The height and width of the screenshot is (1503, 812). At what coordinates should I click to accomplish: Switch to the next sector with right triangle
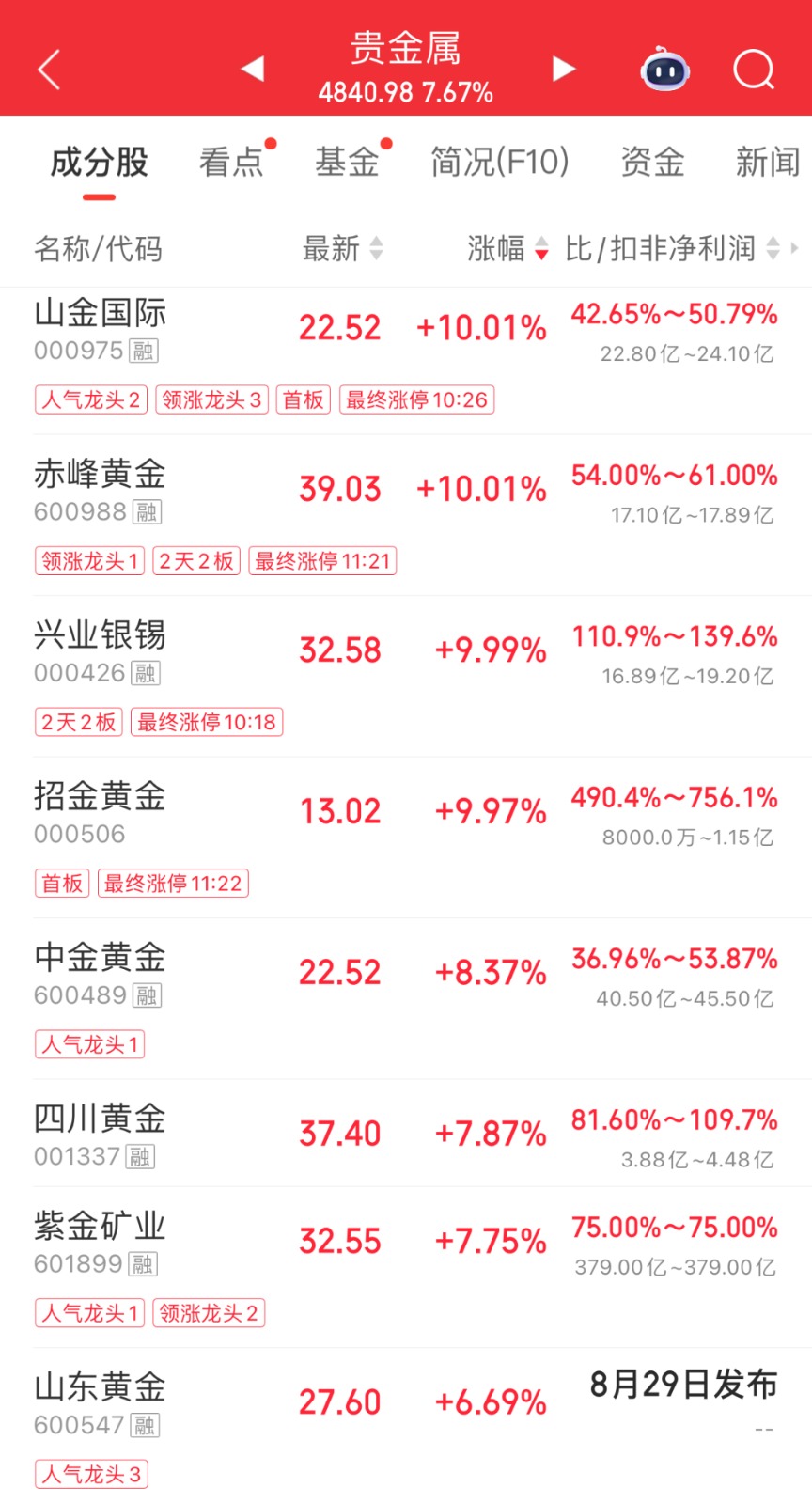(x=564, y=69)
